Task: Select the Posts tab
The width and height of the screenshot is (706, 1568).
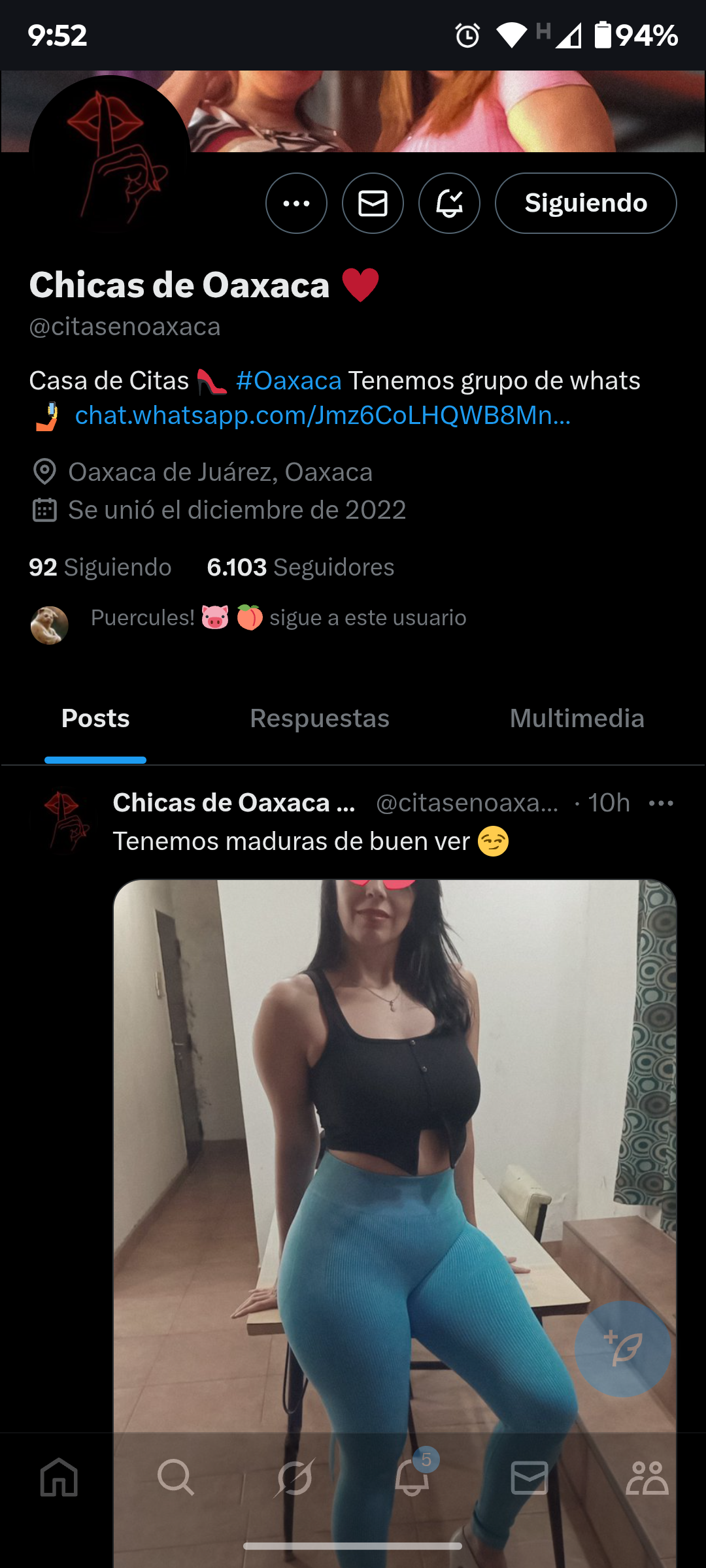Action: point(95,719)
